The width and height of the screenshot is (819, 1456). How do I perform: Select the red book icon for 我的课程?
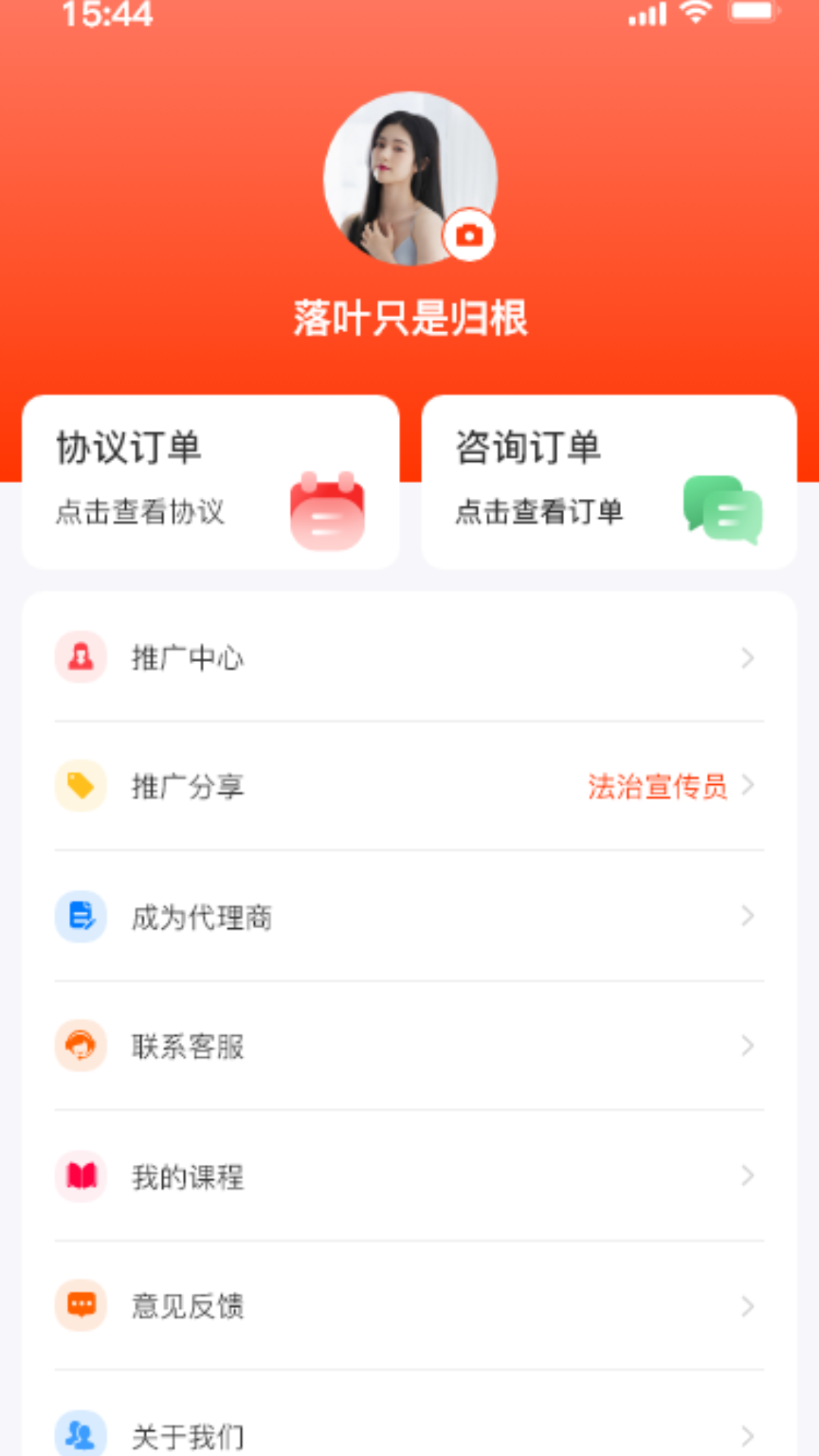click(x=80, y=1176)
